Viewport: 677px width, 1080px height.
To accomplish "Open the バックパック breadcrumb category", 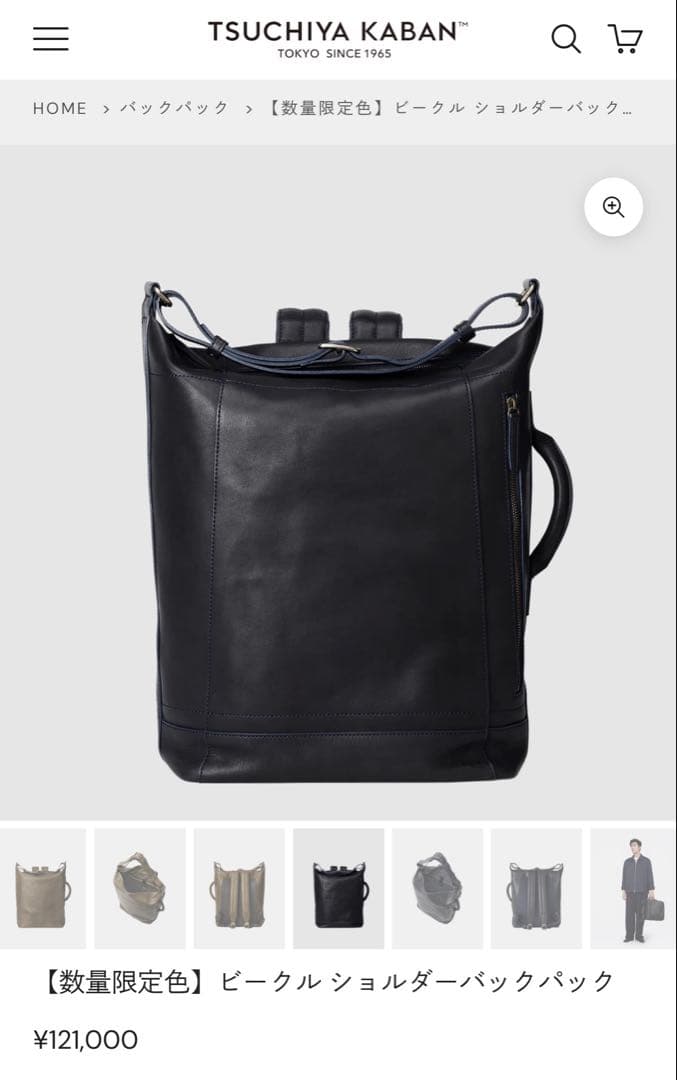I will (175, 108).
